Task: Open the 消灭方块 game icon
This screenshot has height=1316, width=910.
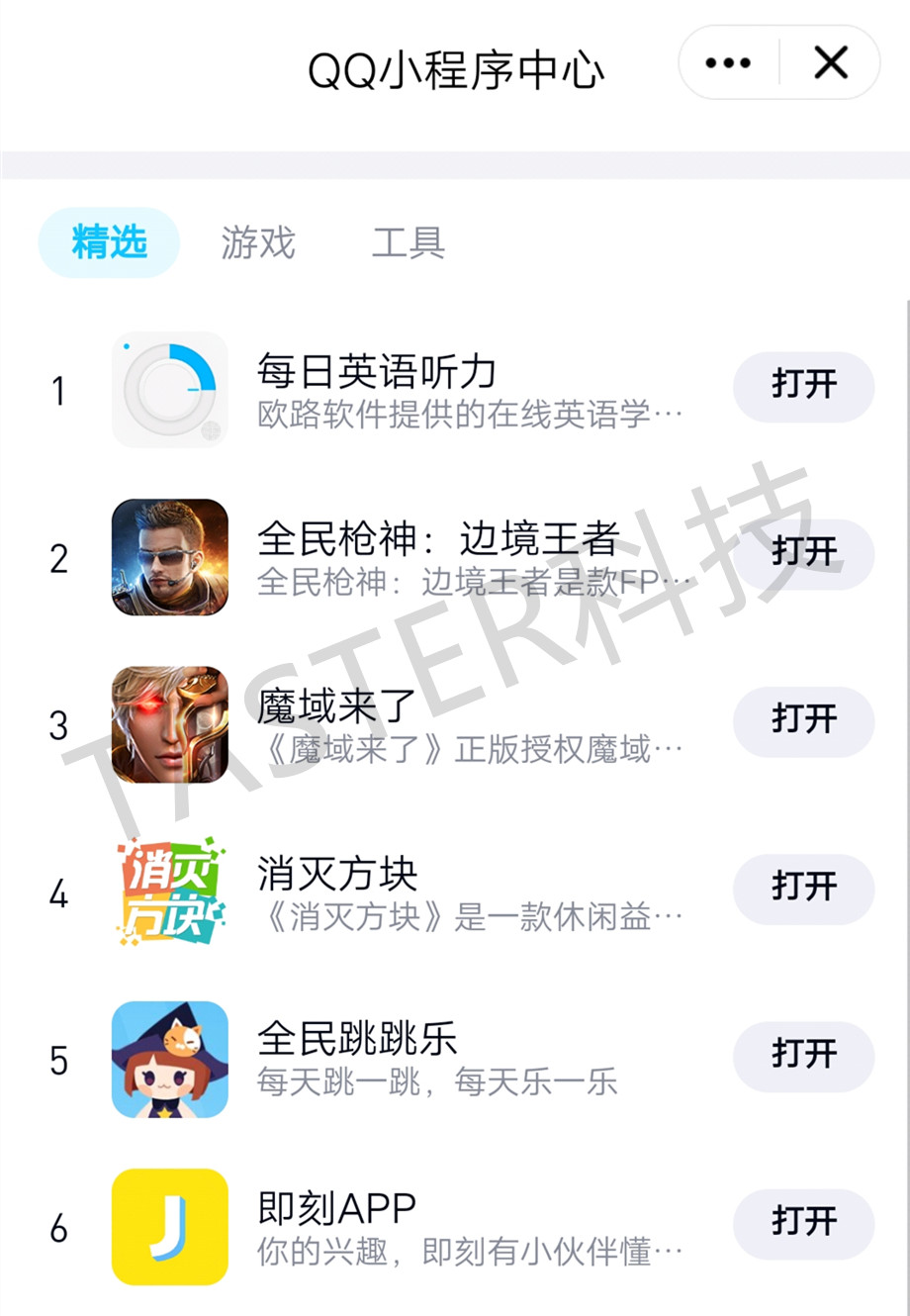Action: pyautogui.click(x=169, y=892)
